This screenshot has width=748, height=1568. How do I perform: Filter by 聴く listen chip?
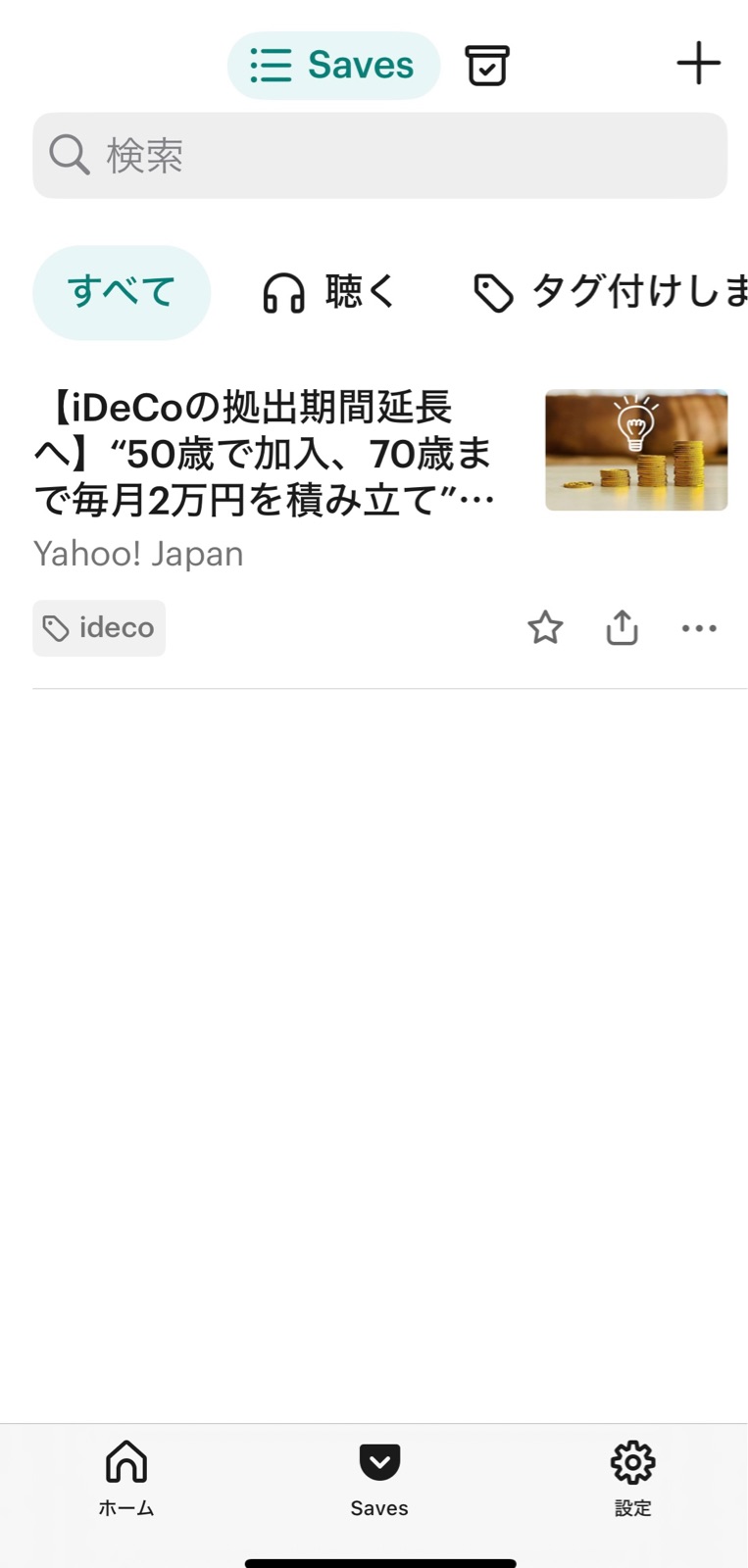tap(329, 292)
